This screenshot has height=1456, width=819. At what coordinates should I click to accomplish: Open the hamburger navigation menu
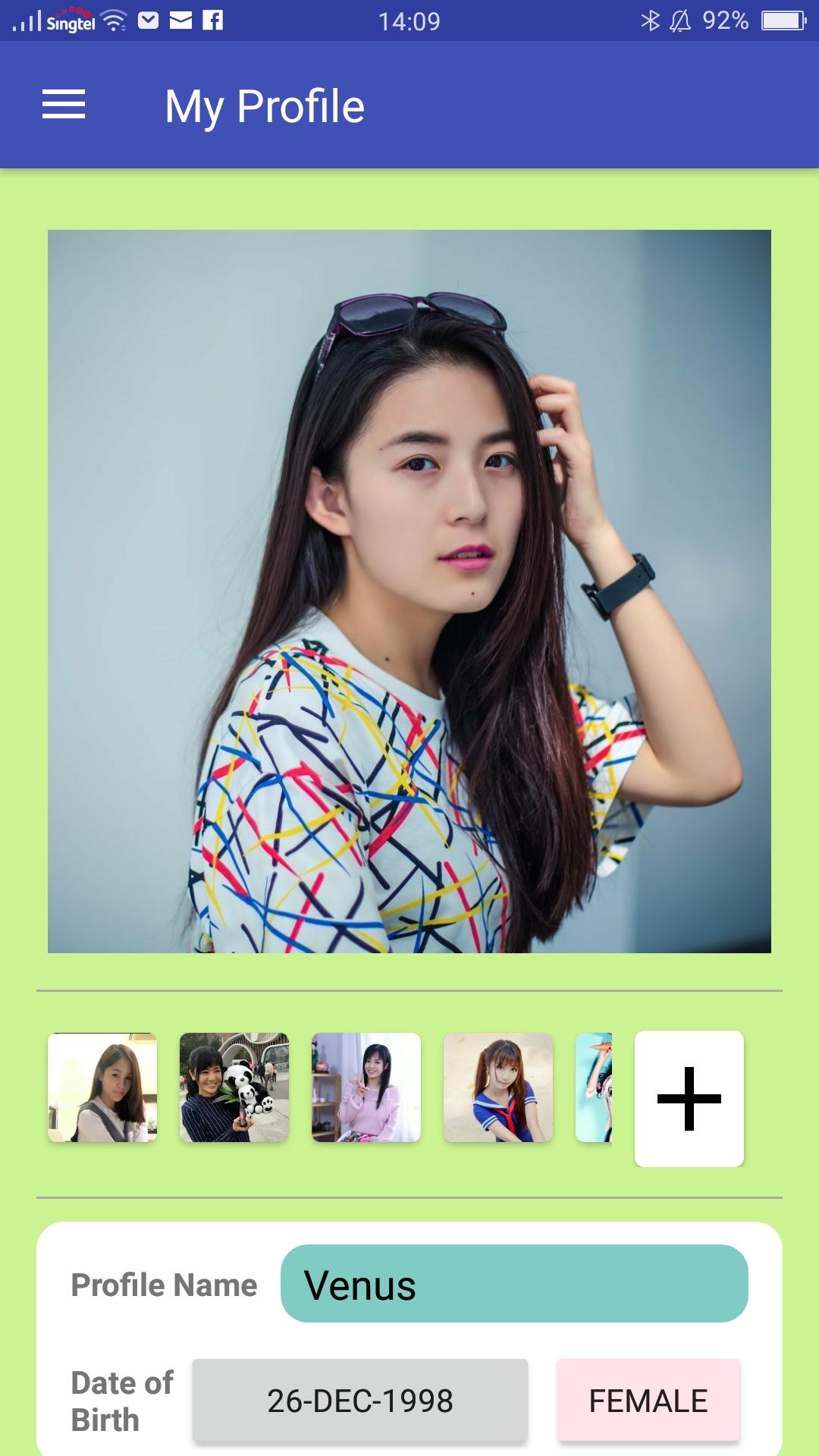[64, 105]
